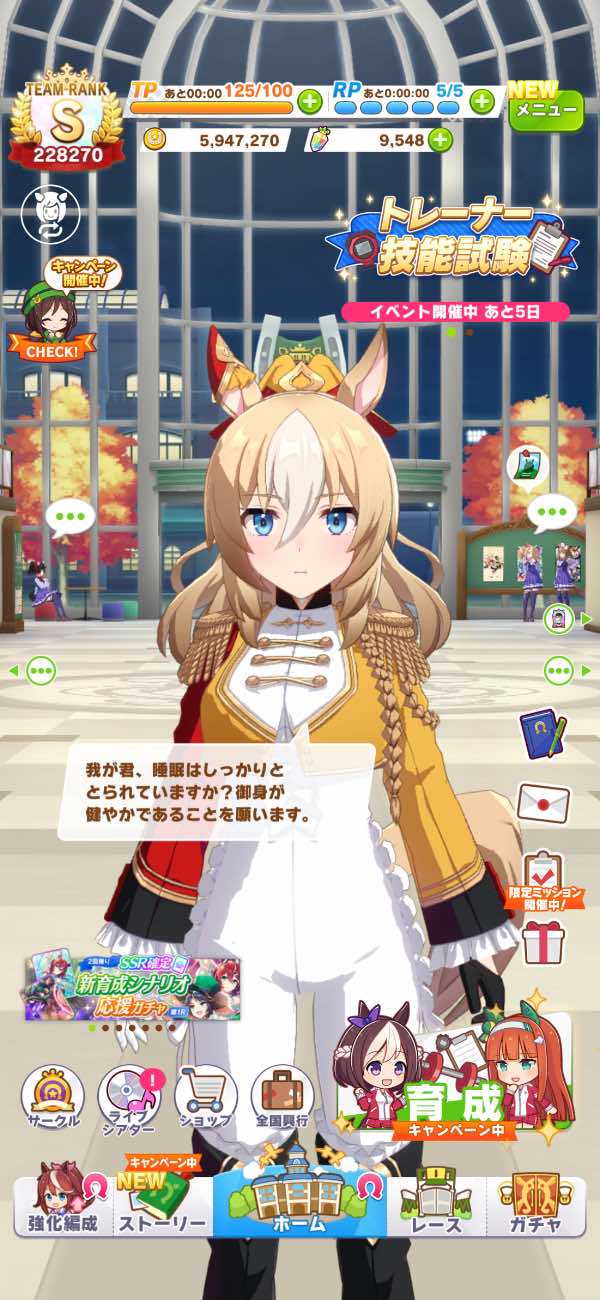Image resolution: width=600 pixels, height=1300 pixels.
Task: Switch to the 強化編成 tab
Action: click(x=63, y=1205)
